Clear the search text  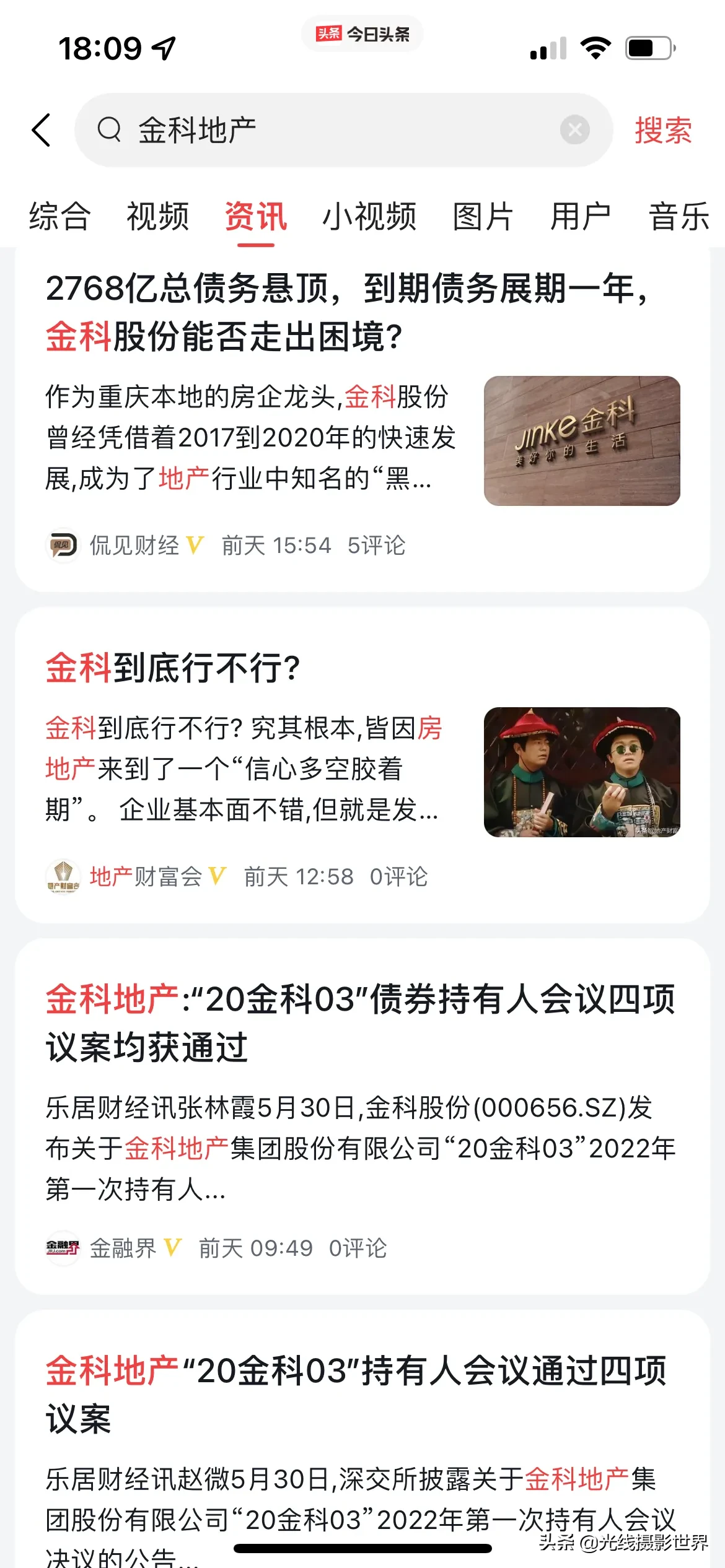pos(574,130)
